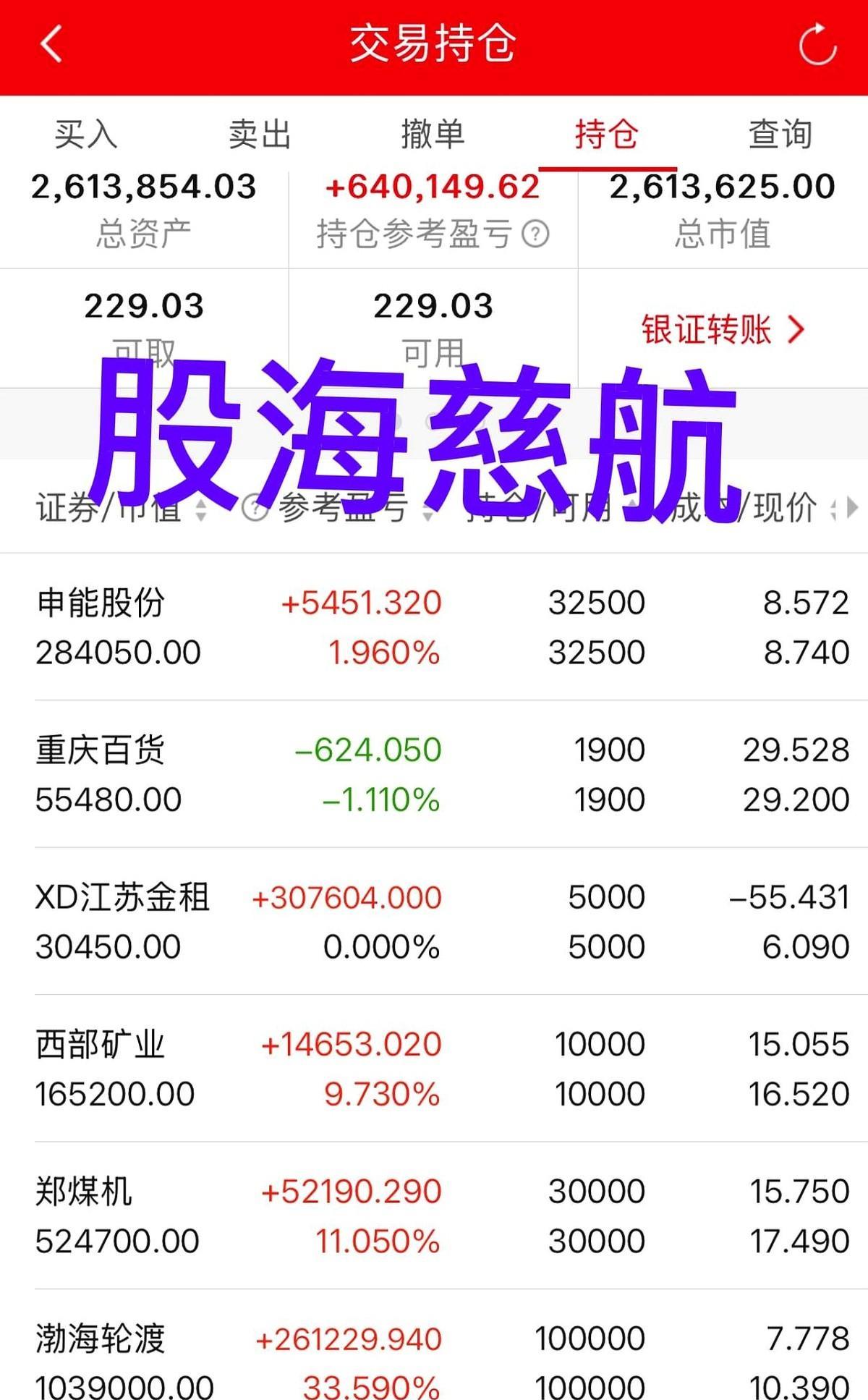Open the 郑煤机 holding row
Image resolution: width=868 pixels, height=1400 pixels.
(x=434, y=1216)
